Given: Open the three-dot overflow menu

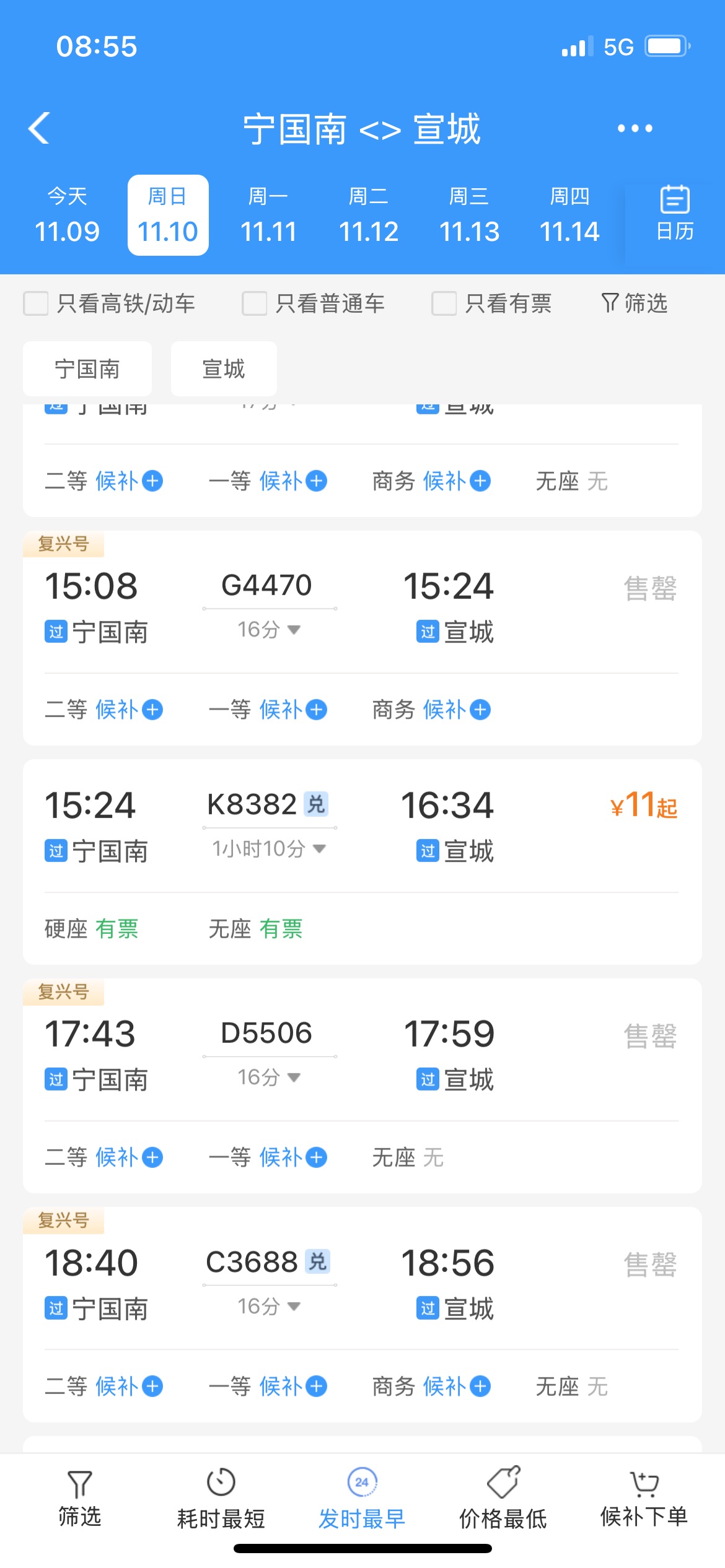Looking at the screenshot, I should pos(635,128).
